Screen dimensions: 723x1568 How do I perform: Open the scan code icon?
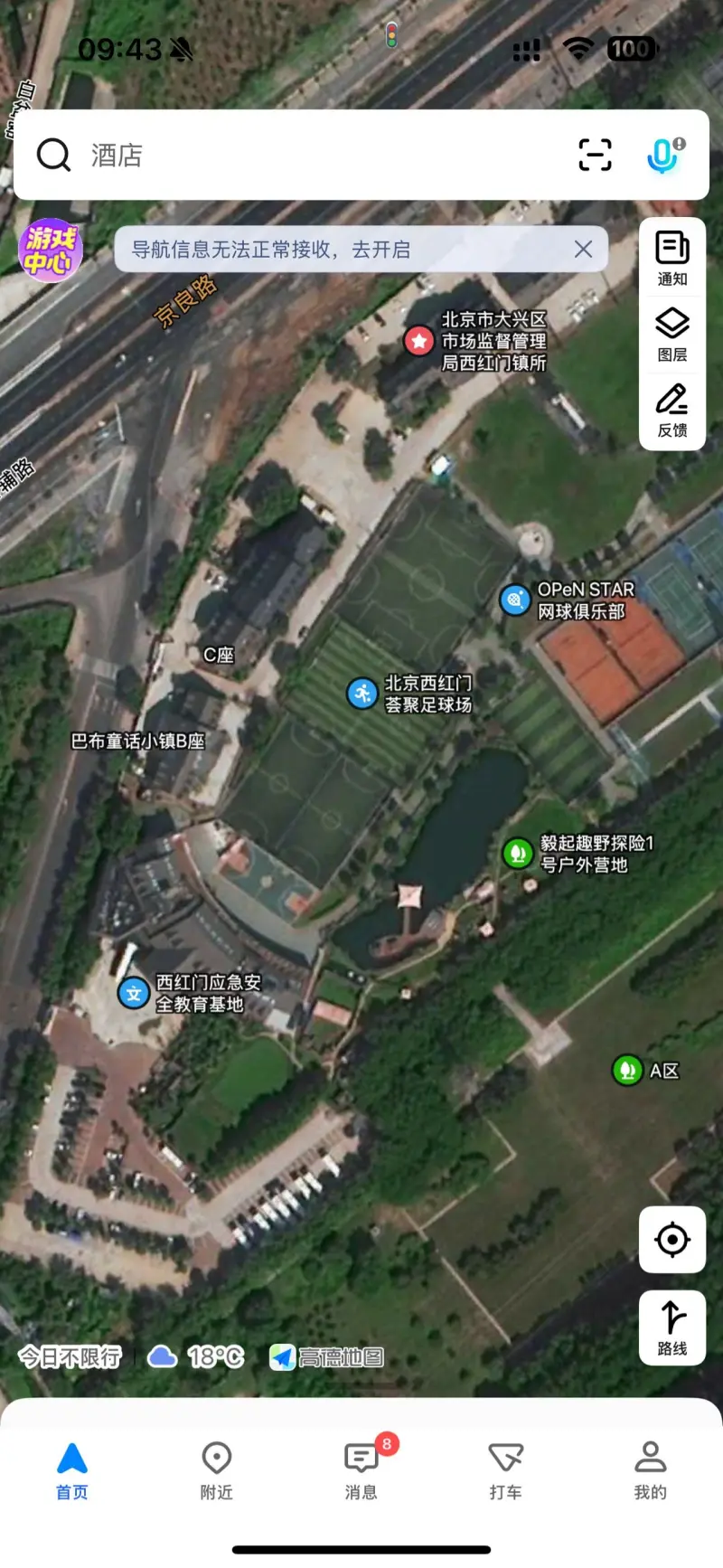[595, 156]
